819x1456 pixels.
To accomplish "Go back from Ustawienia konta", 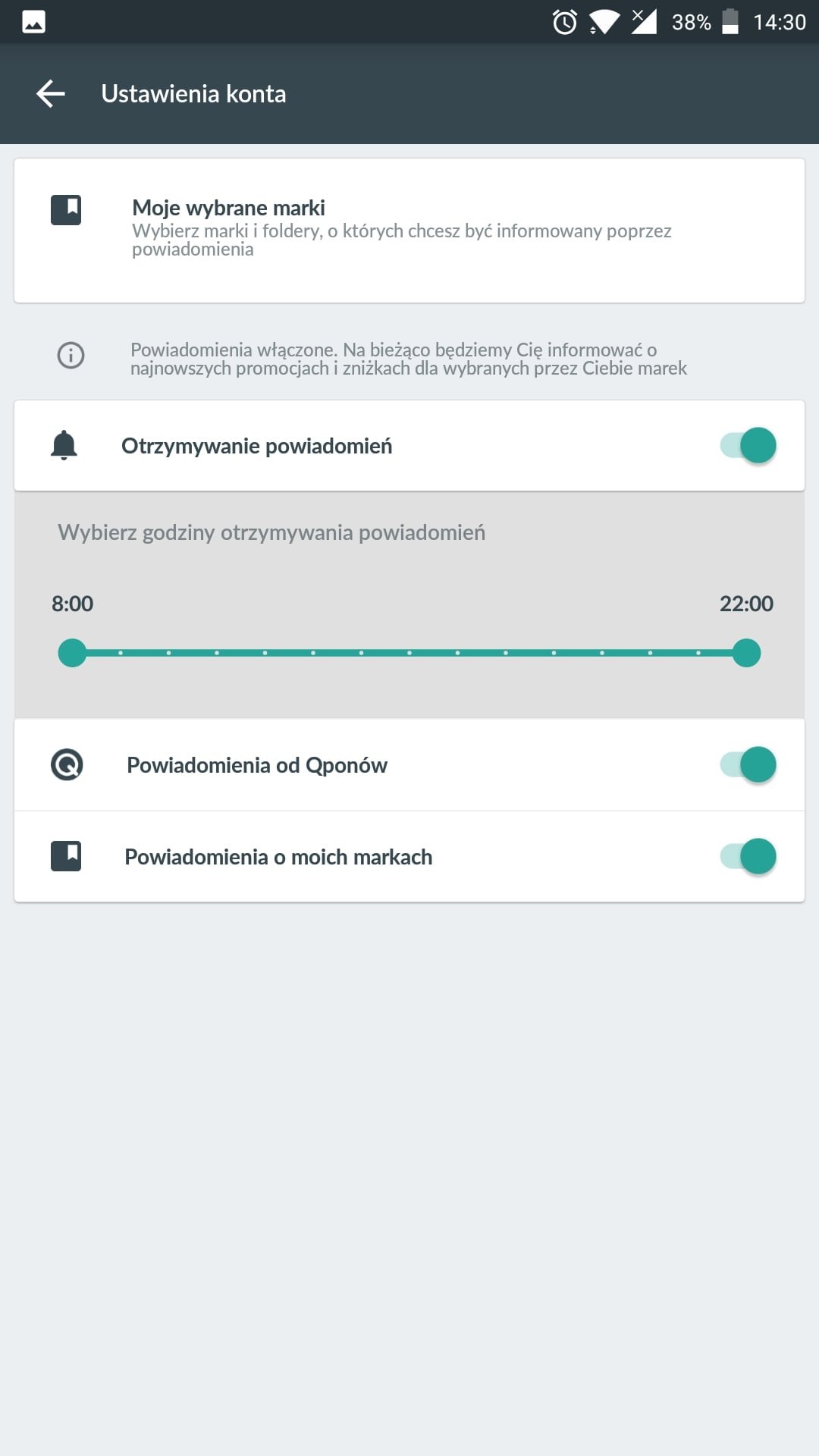I will (x=51, y=94).
